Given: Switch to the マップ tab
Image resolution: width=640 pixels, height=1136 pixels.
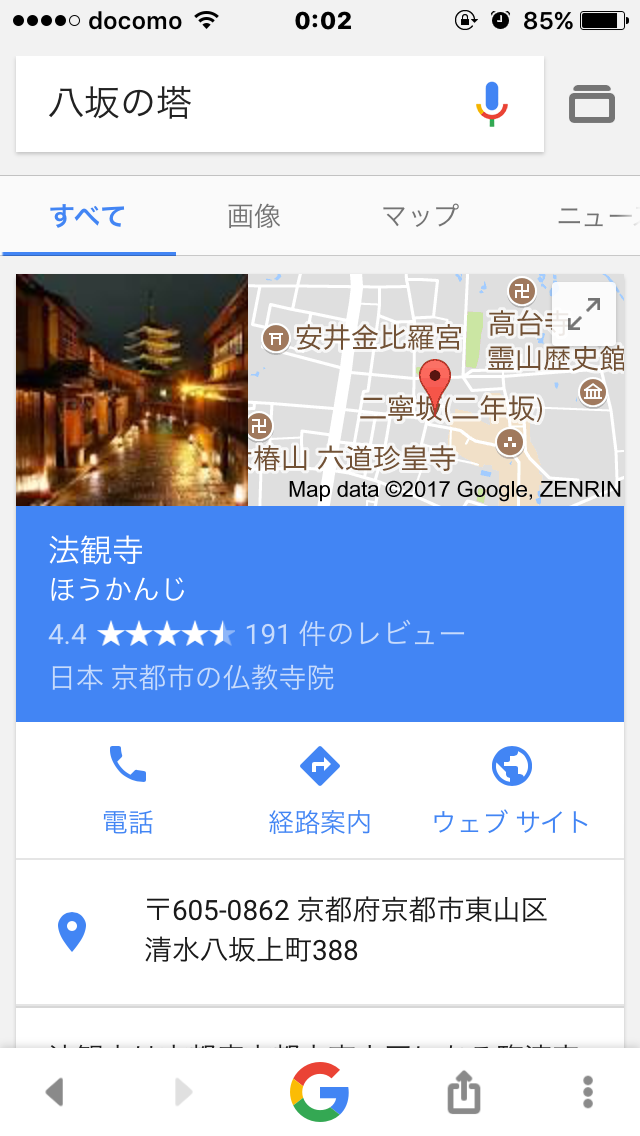Looking at the screenshot, I should point(420,216).
